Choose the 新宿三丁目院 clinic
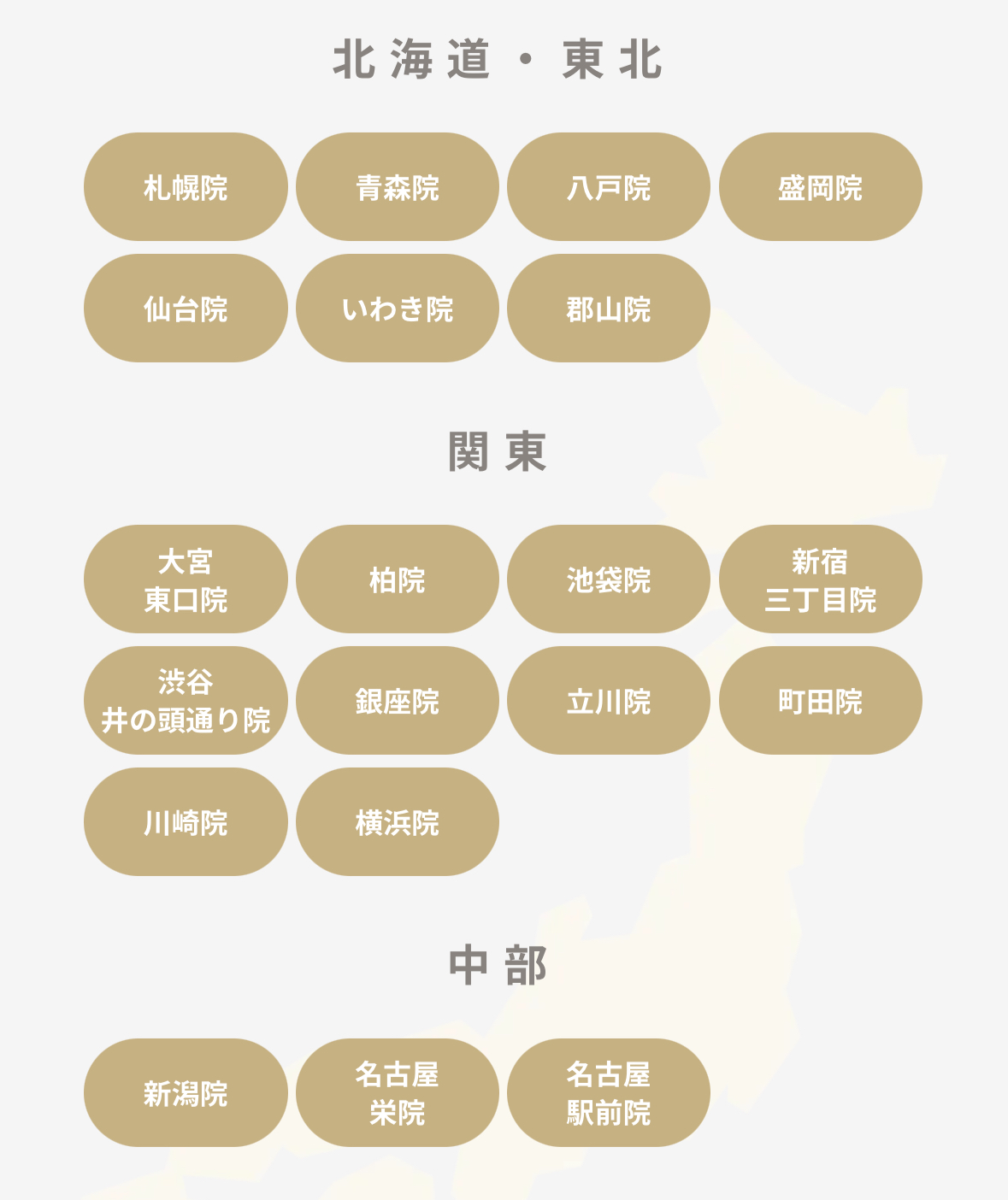The height and width of the screenshot is (1200, 1008). (820, 579)
